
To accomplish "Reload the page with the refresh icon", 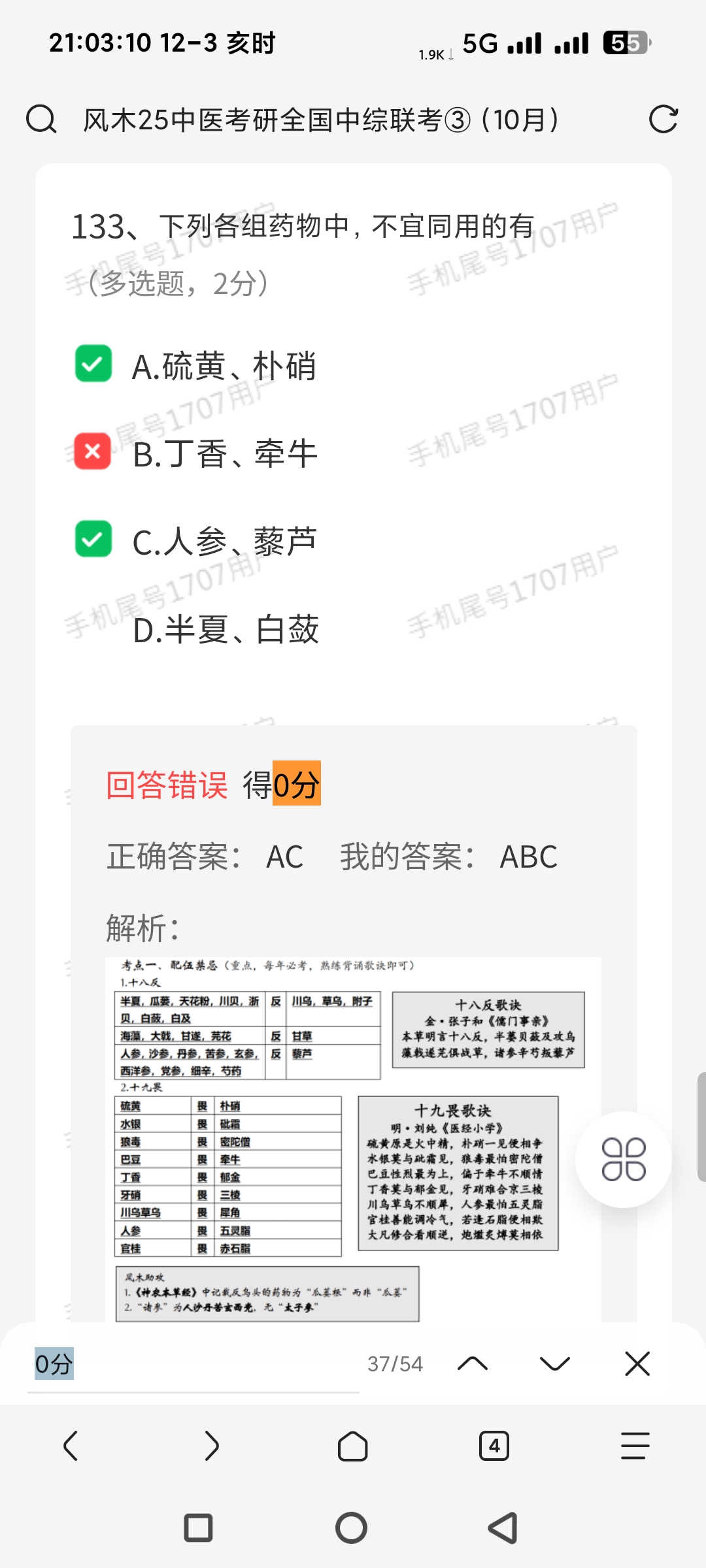I will [x=663, y=120].
